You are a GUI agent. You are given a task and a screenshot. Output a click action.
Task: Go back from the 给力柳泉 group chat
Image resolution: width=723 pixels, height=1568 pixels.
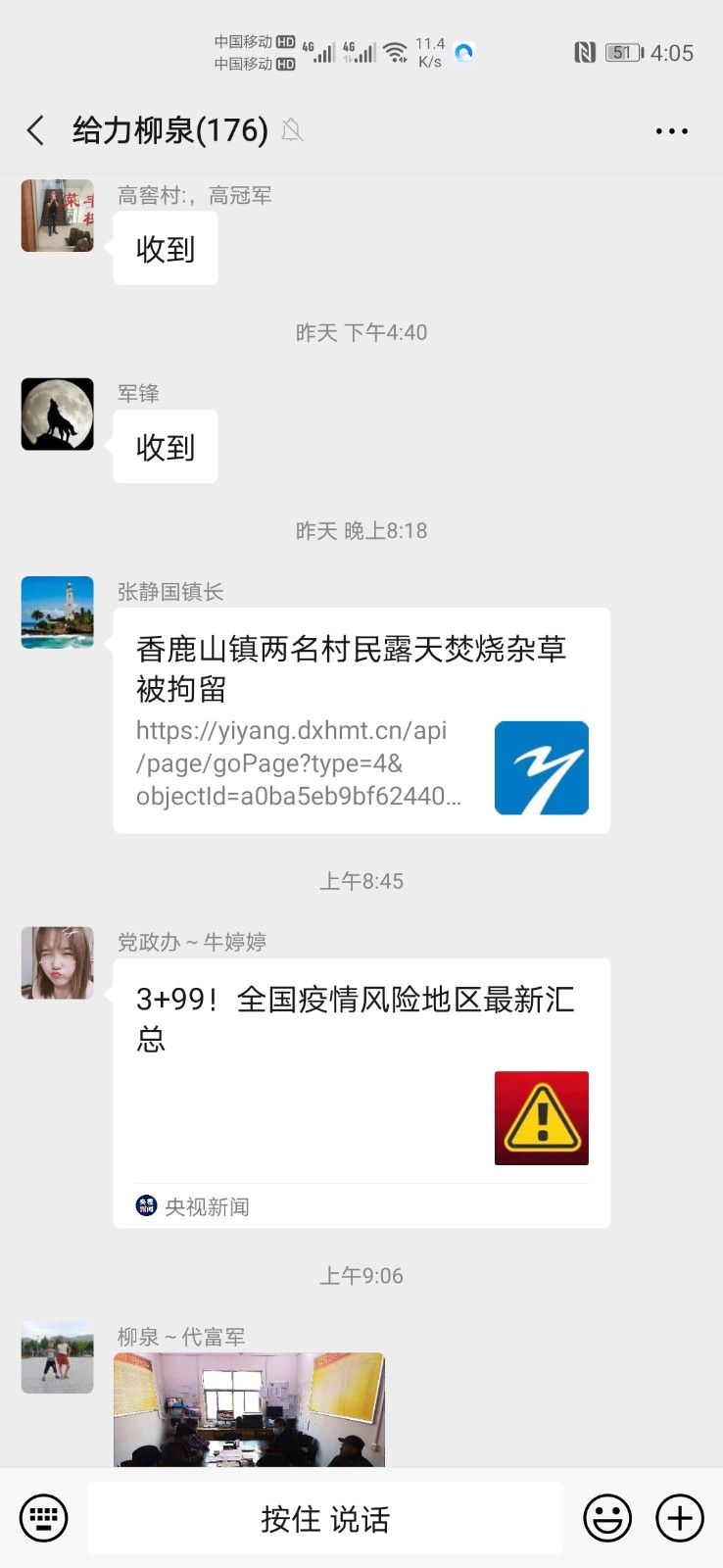tap(36, 130)
